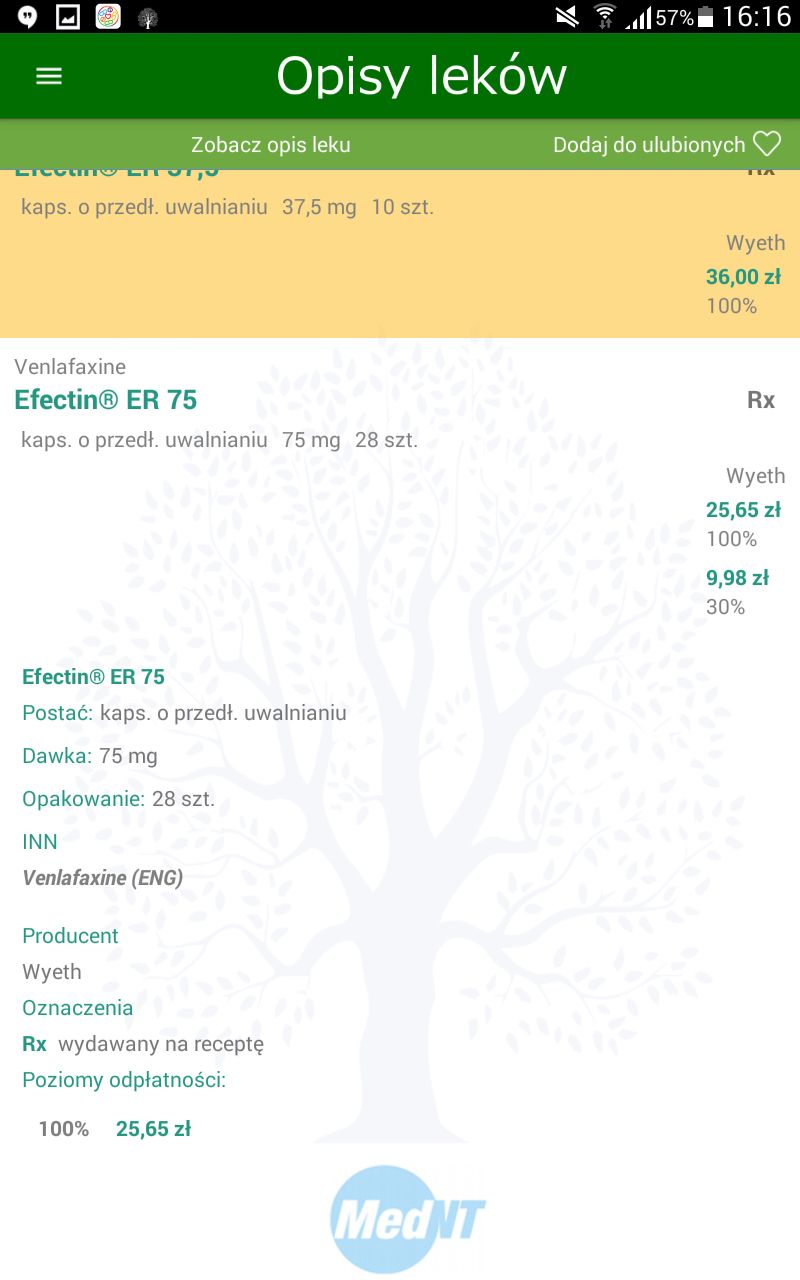Add drug via Dodaj do ulubionych
Viewport: 800px width, 1280px height.
pyautogui.click(x=667, y=145)
